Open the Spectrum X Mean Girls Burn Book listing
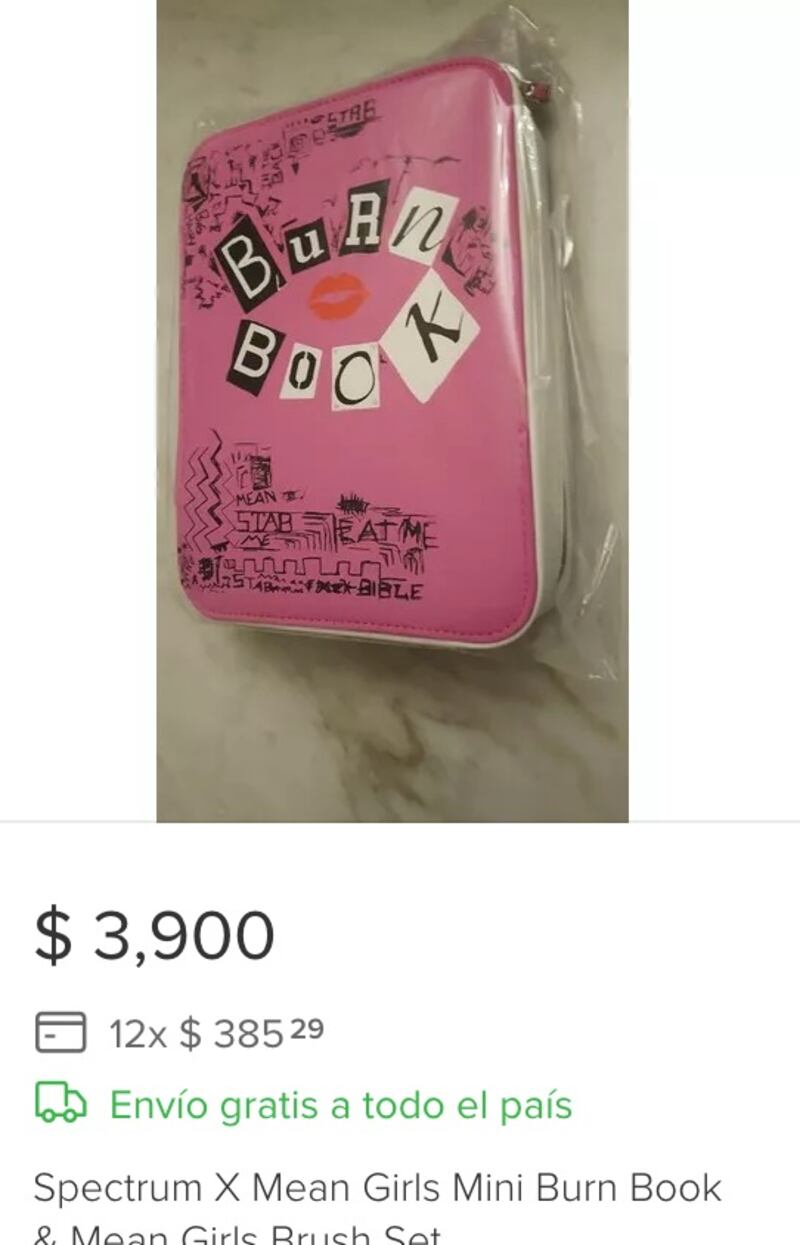Image resolution: width=800 pixels, height=1245 pixels. tap(377, 1189)
